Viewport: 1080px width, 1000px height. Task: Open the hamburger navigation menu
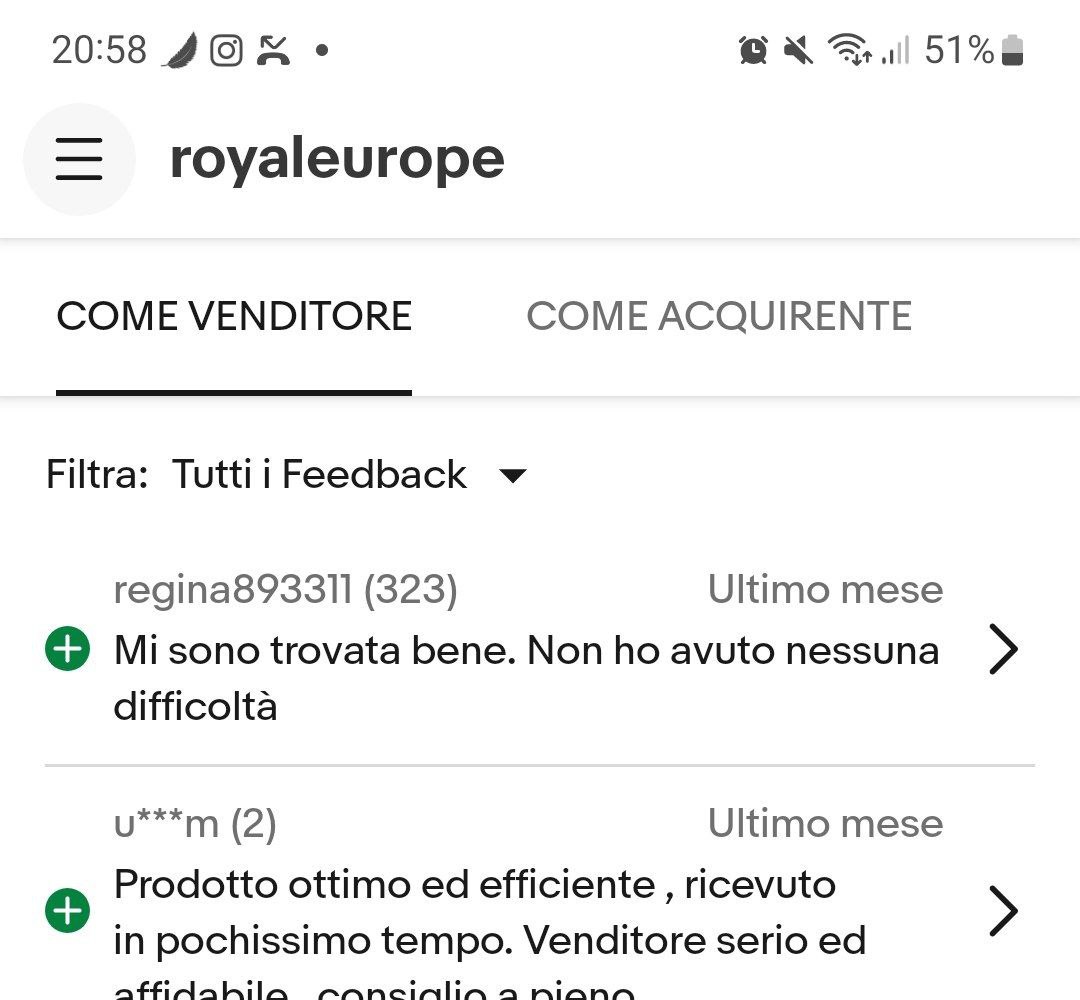pos(79,159)
